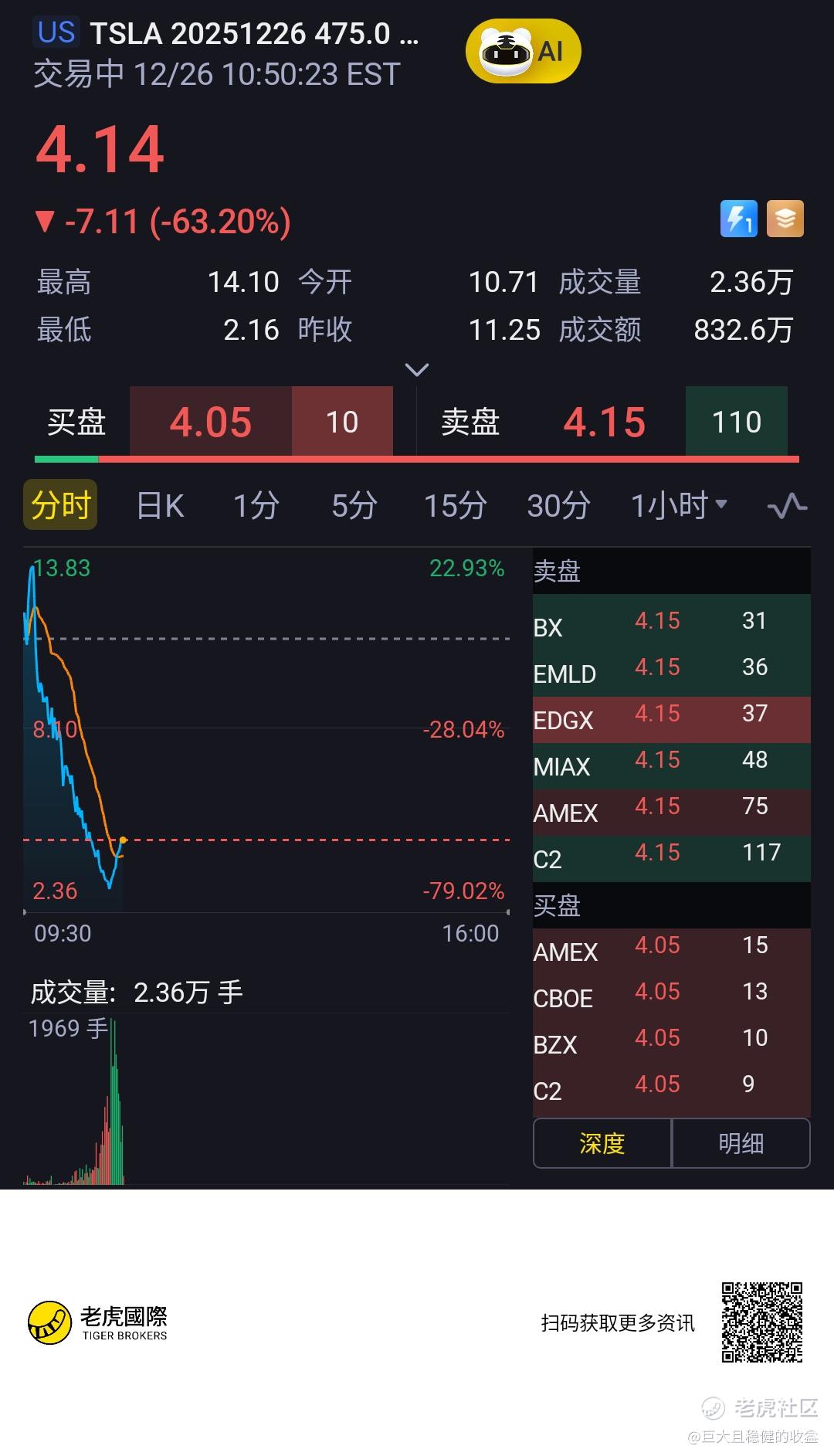
Task: Tap the blue lightning quick-trade icon
Action: [x=738, y=219]
